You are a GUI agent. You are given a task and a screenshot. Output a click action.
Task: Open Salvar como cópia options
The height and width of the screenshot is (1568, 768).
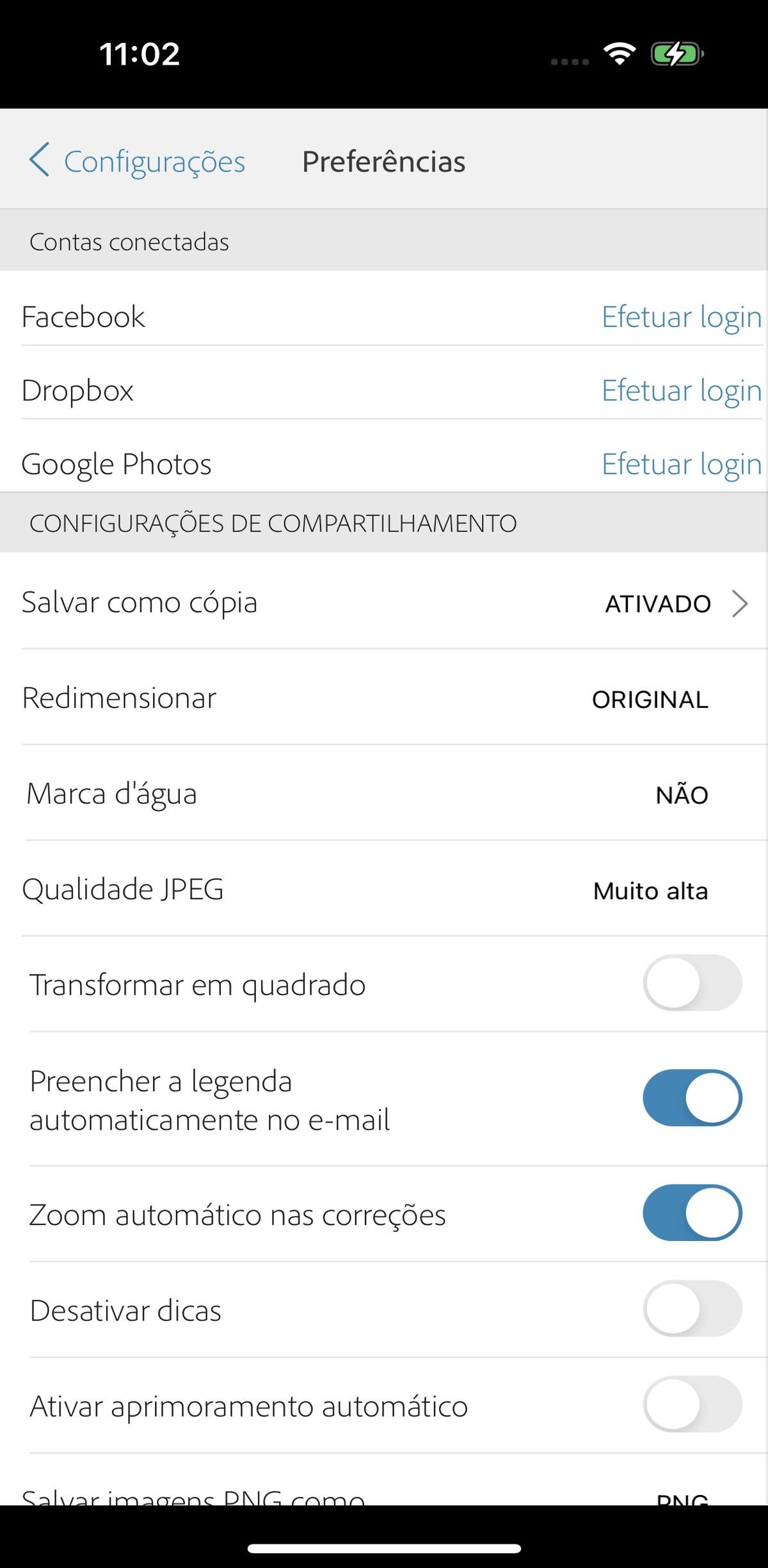click(384, 603)
